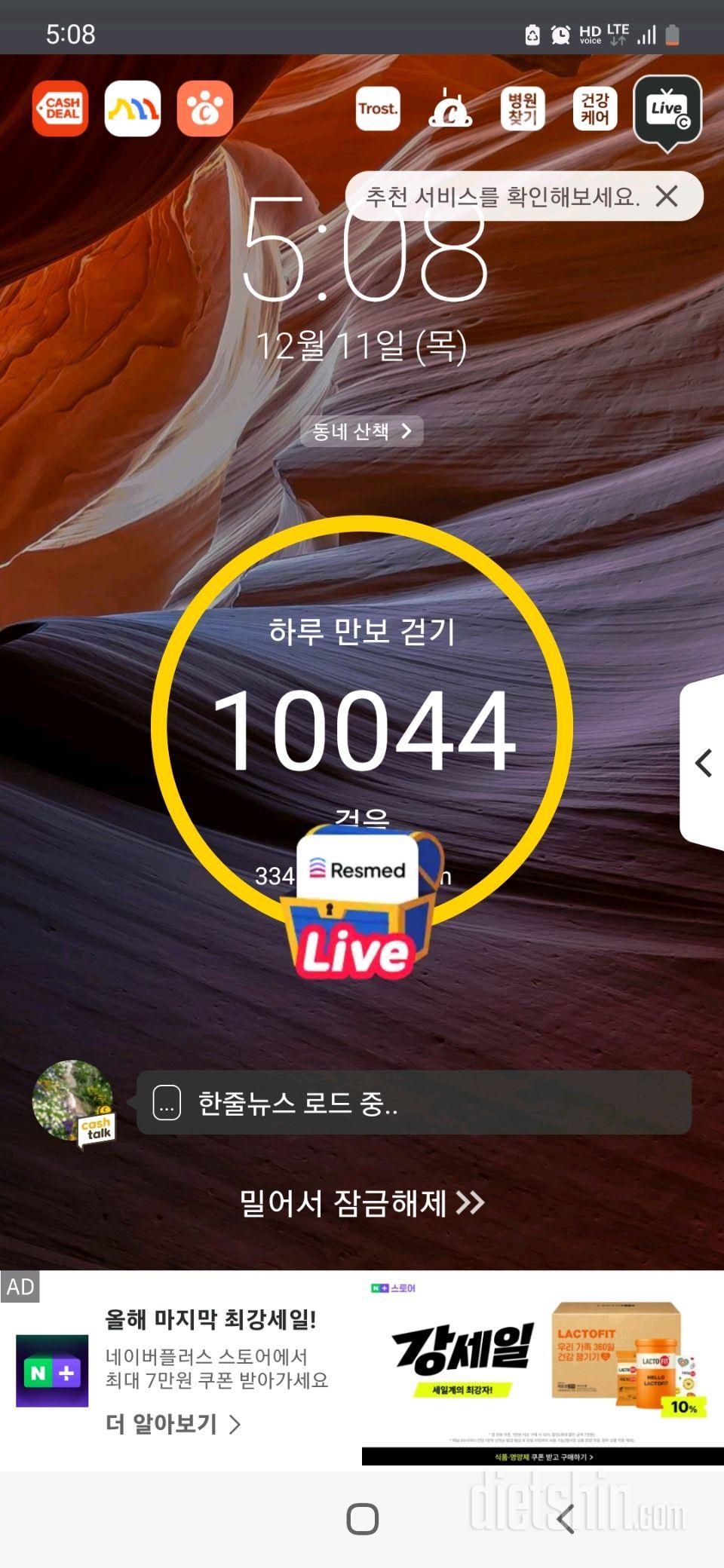Open 동네 산책 neighborhood walk
724x1568 pixels.
point(361,431)
